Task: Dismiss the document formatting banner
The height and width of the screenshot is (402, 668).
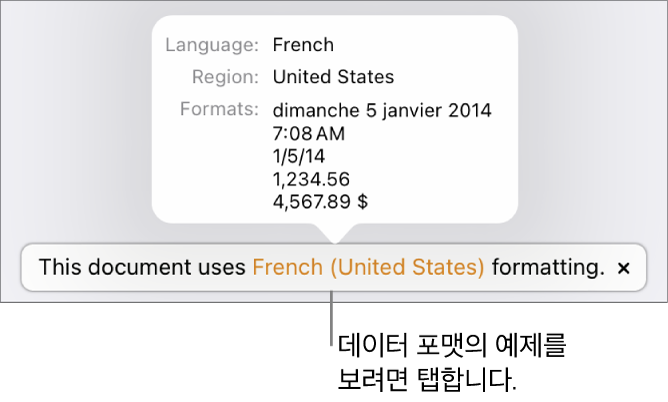Action: [x=623, y=269]
